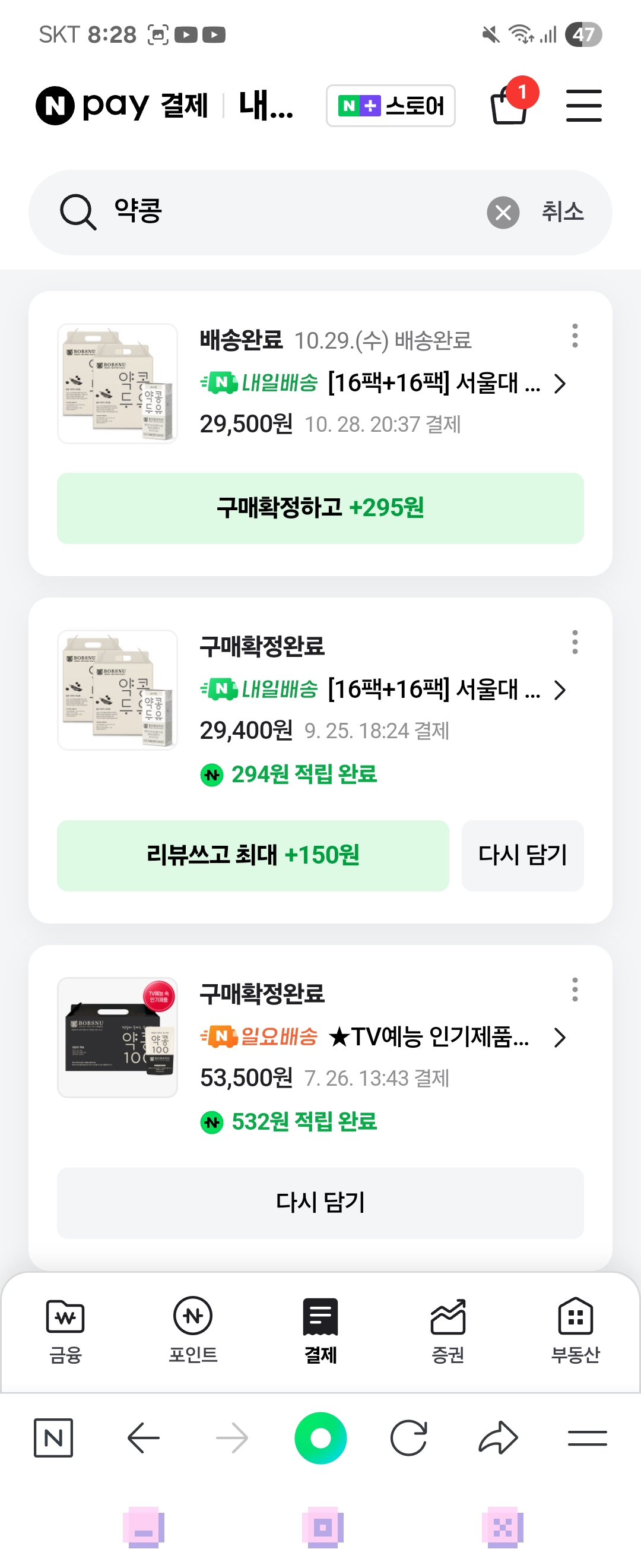Share this page from the browser toolbar
The width and height of the screenshot is (641, 1568).
coord(498,1438)
